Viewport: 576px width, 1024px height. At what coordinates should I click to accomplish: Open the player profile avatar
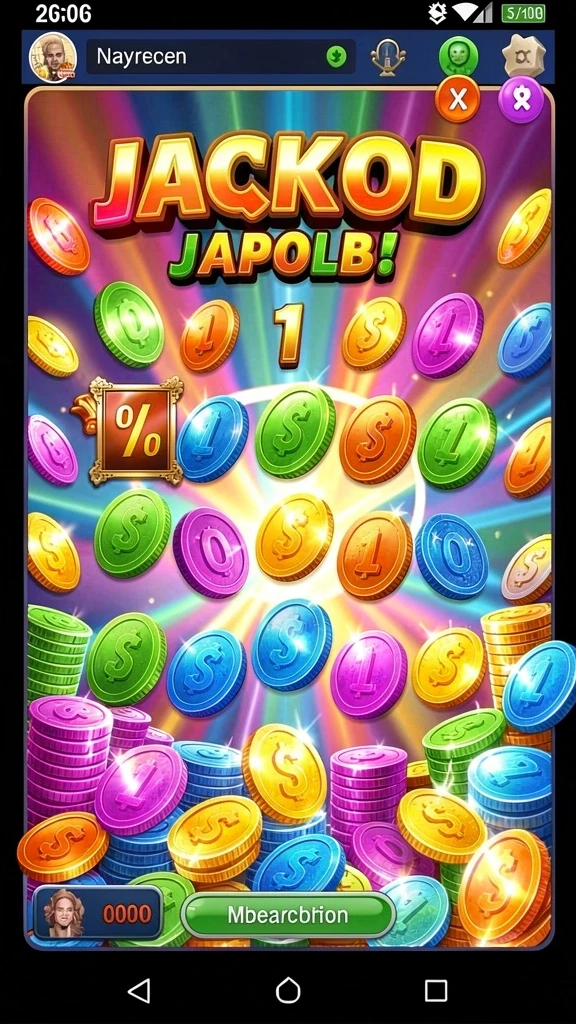tap(53, 57)
